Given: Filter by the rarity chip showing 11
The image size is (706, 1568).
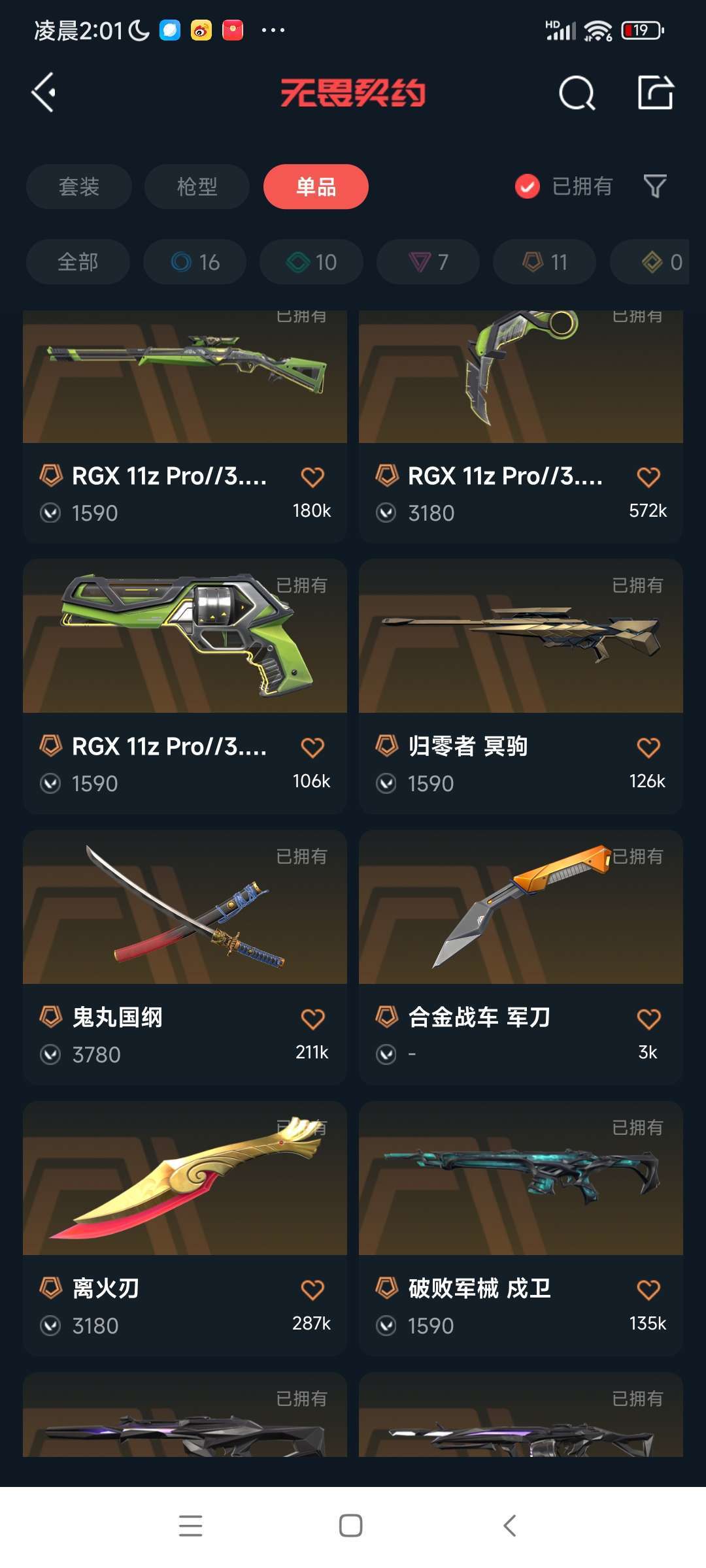Looking at the screenshot, I should [545, 262].
